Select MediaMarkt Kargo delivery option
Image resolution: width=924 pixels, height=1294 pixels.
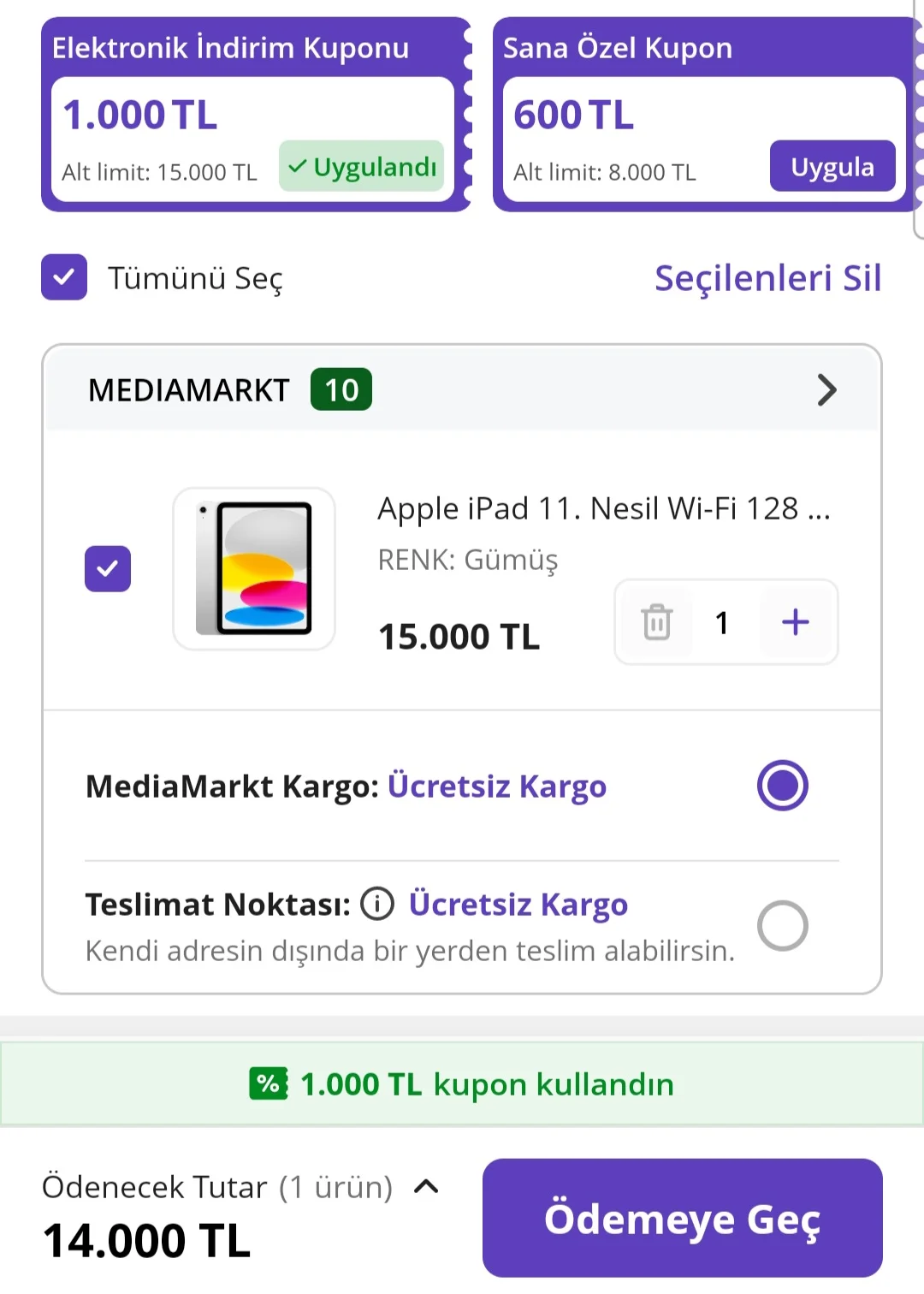tap(782, 786)
